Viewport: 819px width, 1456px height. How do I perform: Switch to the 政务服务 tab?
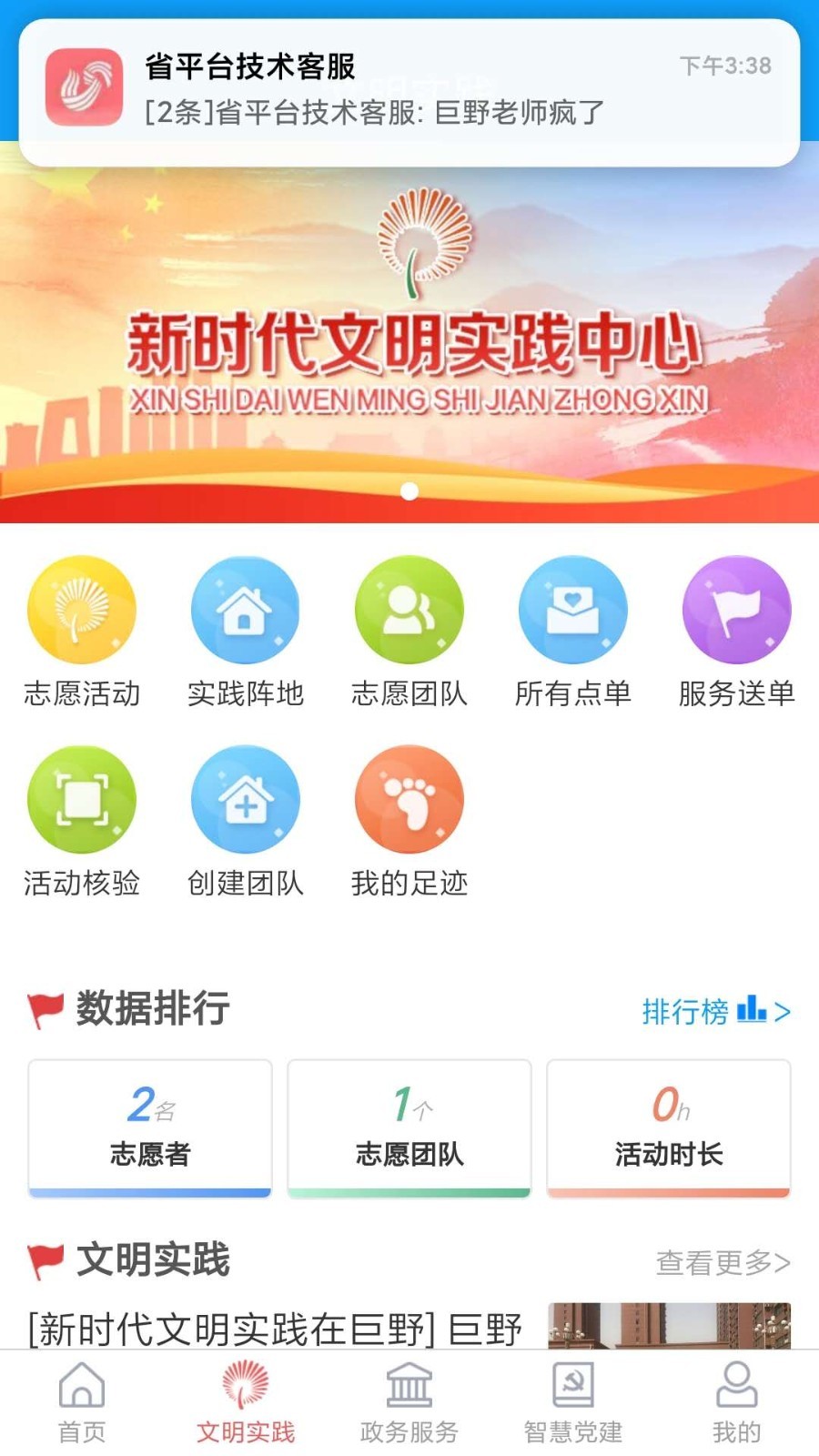coord(409,1403)
